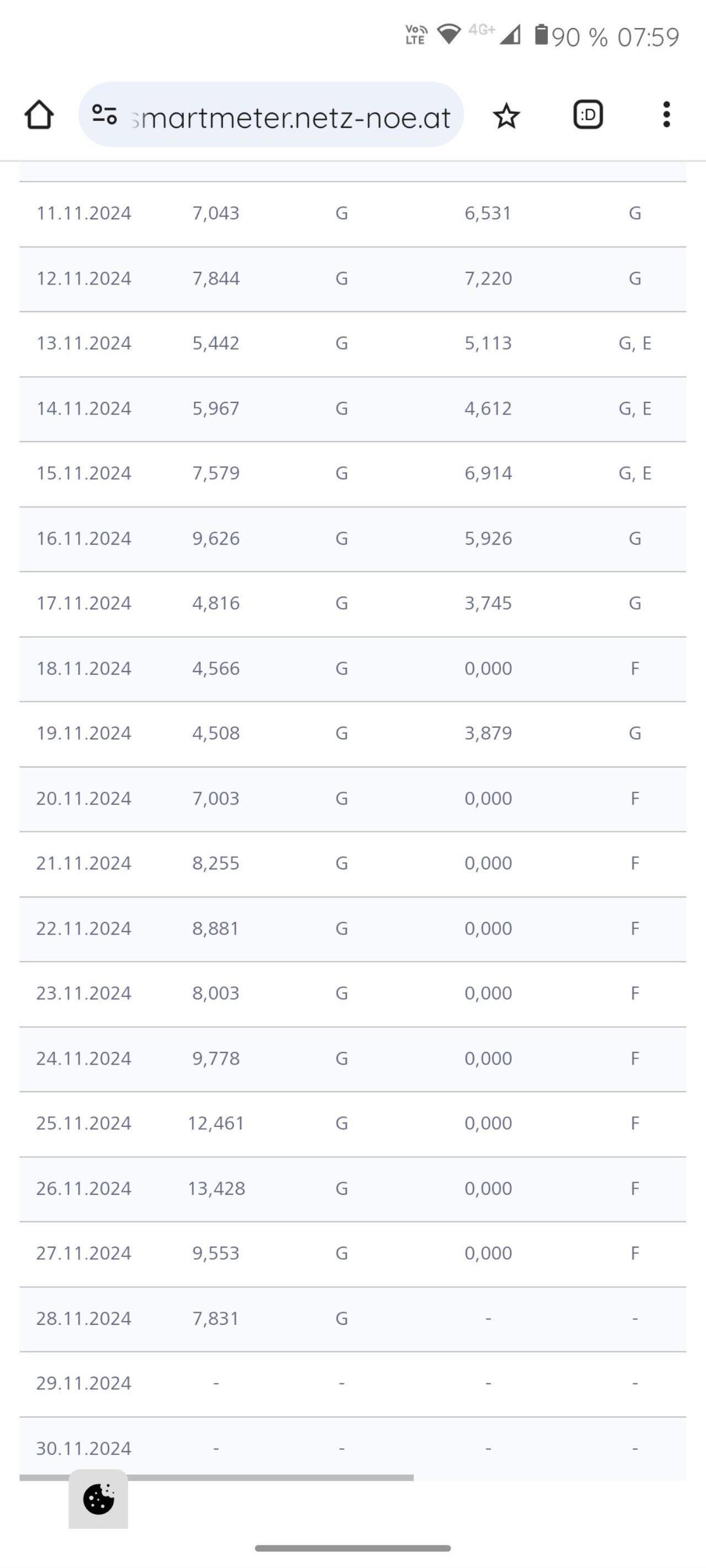Bookmark this page with the star
This screenshot has width=706, height=1568.
pyautogui.click(x=506, y=115)
